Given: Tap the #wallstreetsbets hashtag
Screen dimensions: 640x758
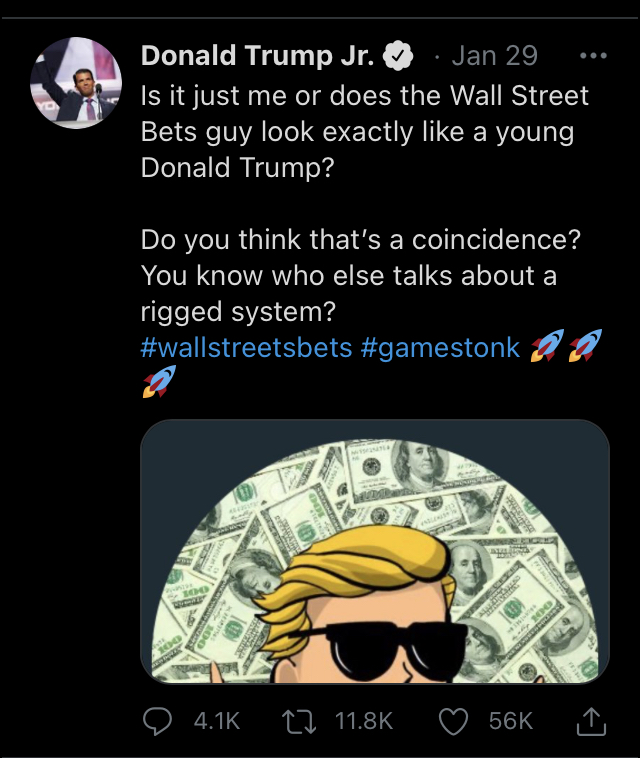Looking at the screenshot, I should [x=246, y=347].
